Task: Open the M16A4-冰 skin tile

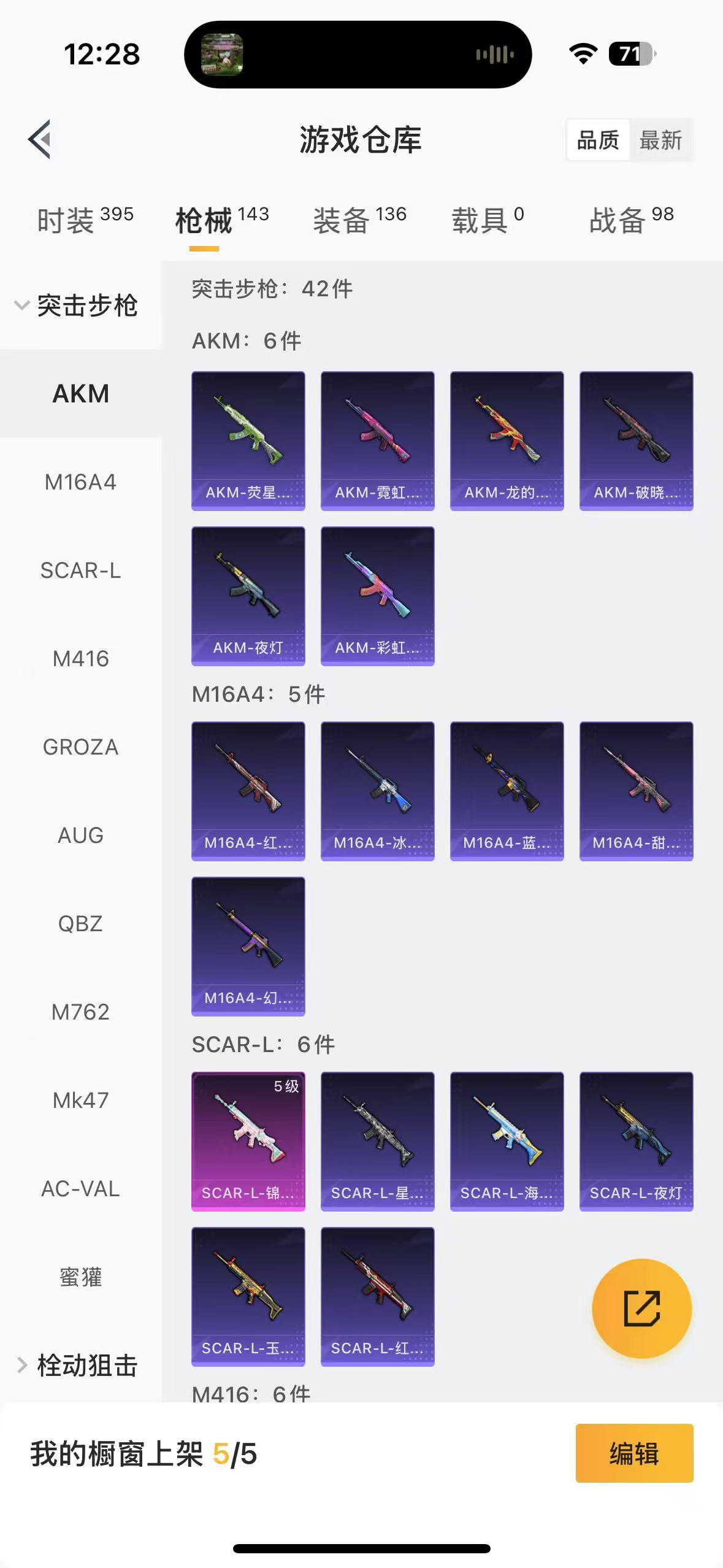Action: tap(378, 791)
